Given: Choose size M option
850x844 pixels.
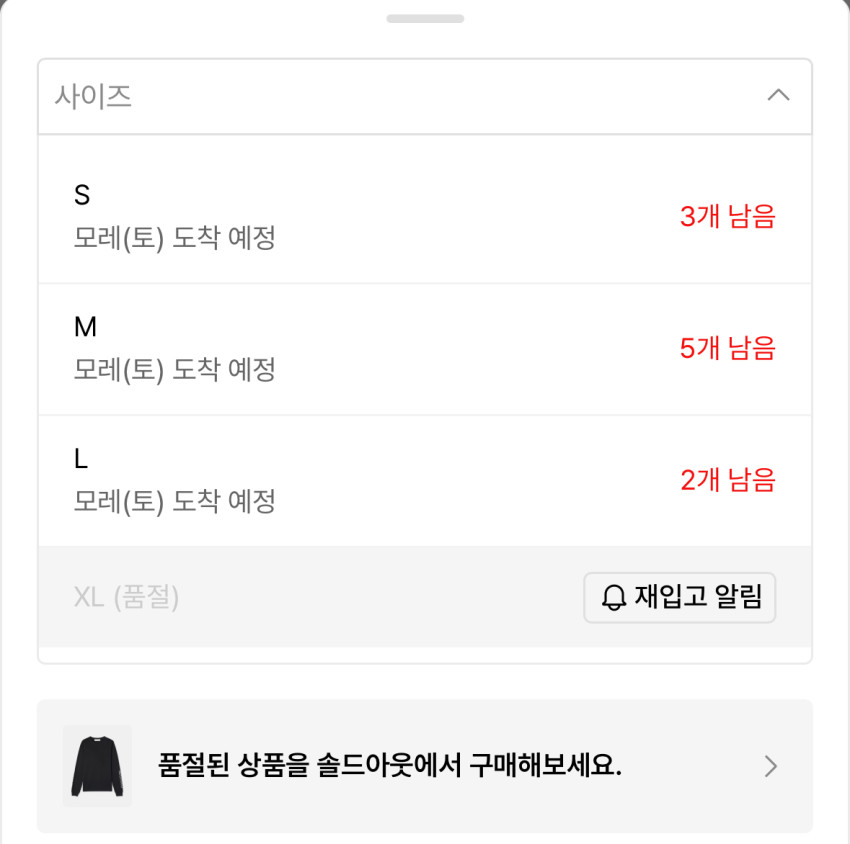Looking at the screenshot, I should 424,348.
